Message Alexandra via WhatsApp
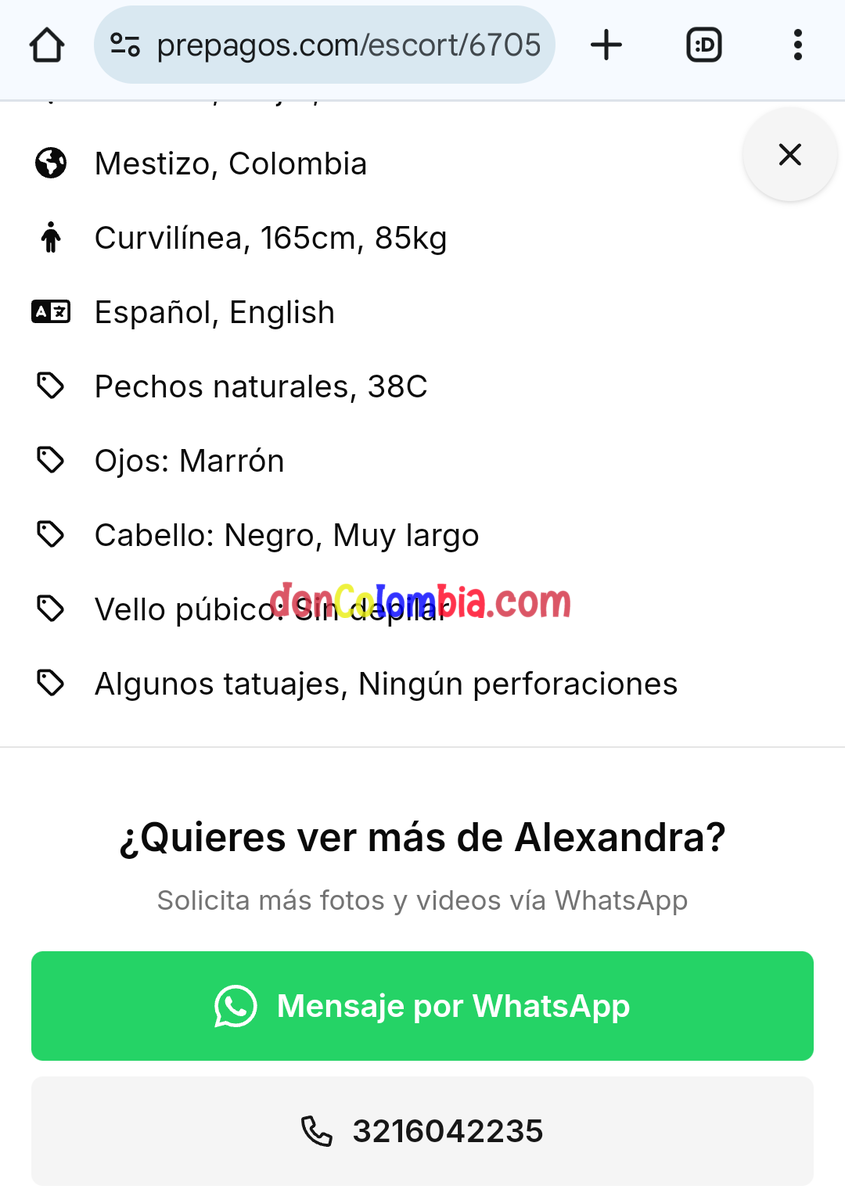 (422, 1005)
